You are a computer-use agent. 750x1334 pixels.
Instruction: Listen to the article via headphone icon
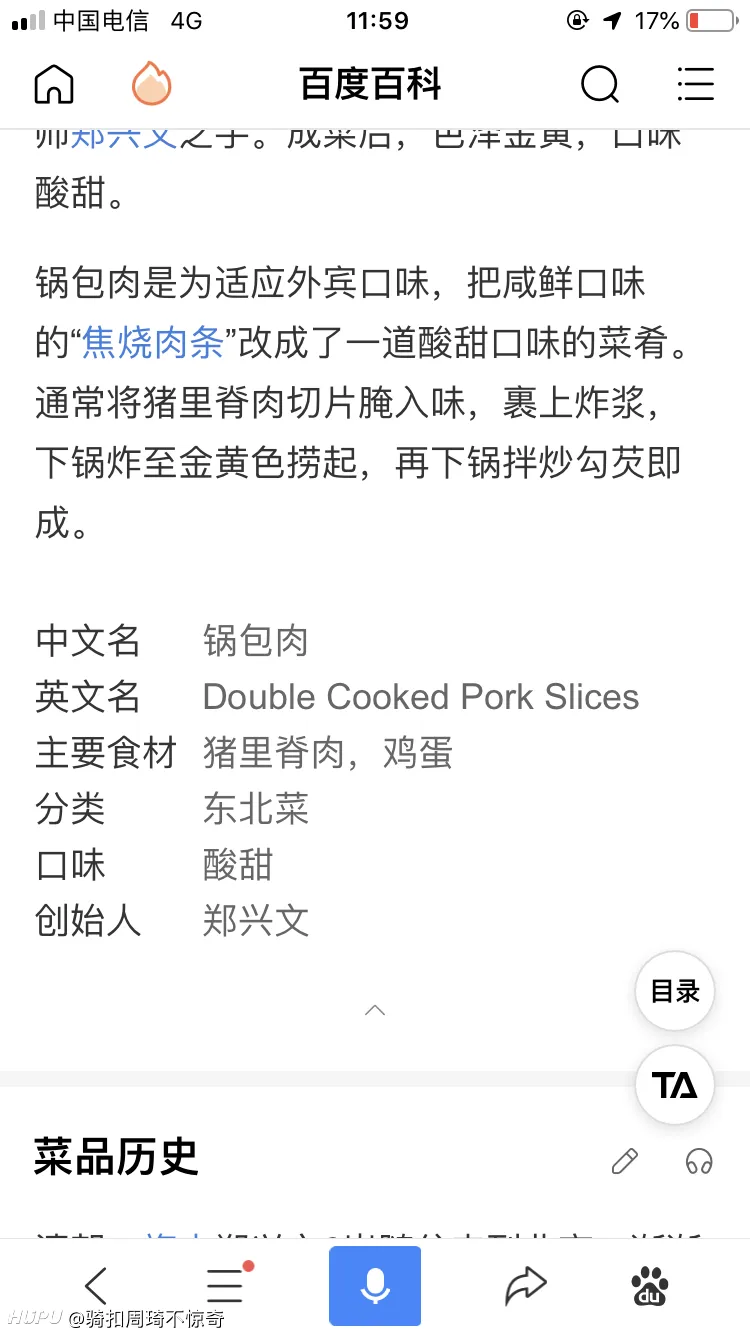coord(699,1161)
